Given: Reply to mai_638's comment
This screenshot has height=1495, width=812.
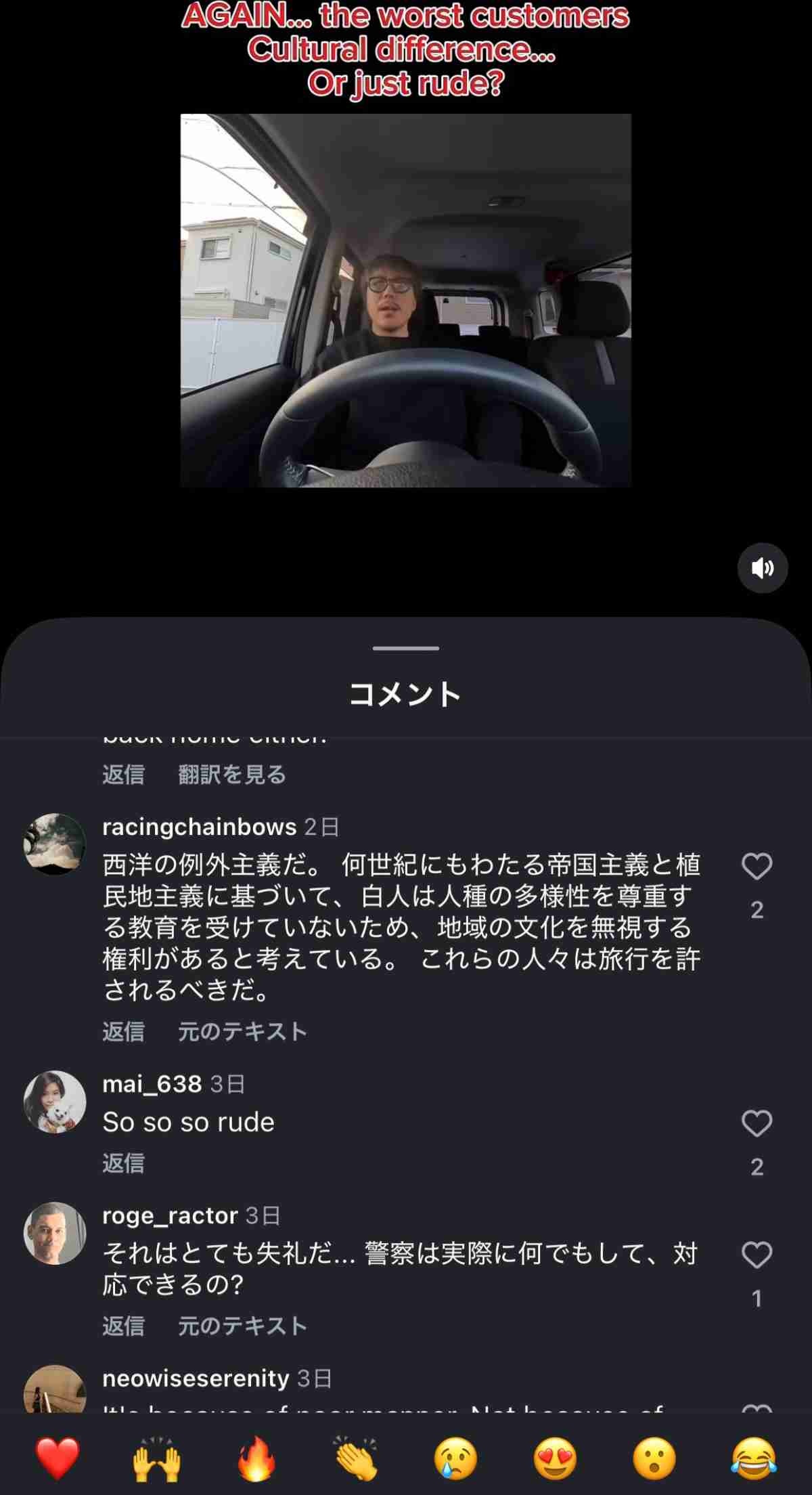Looking at the screenshot, I should pyautogui.click(x=123, y=1163).
